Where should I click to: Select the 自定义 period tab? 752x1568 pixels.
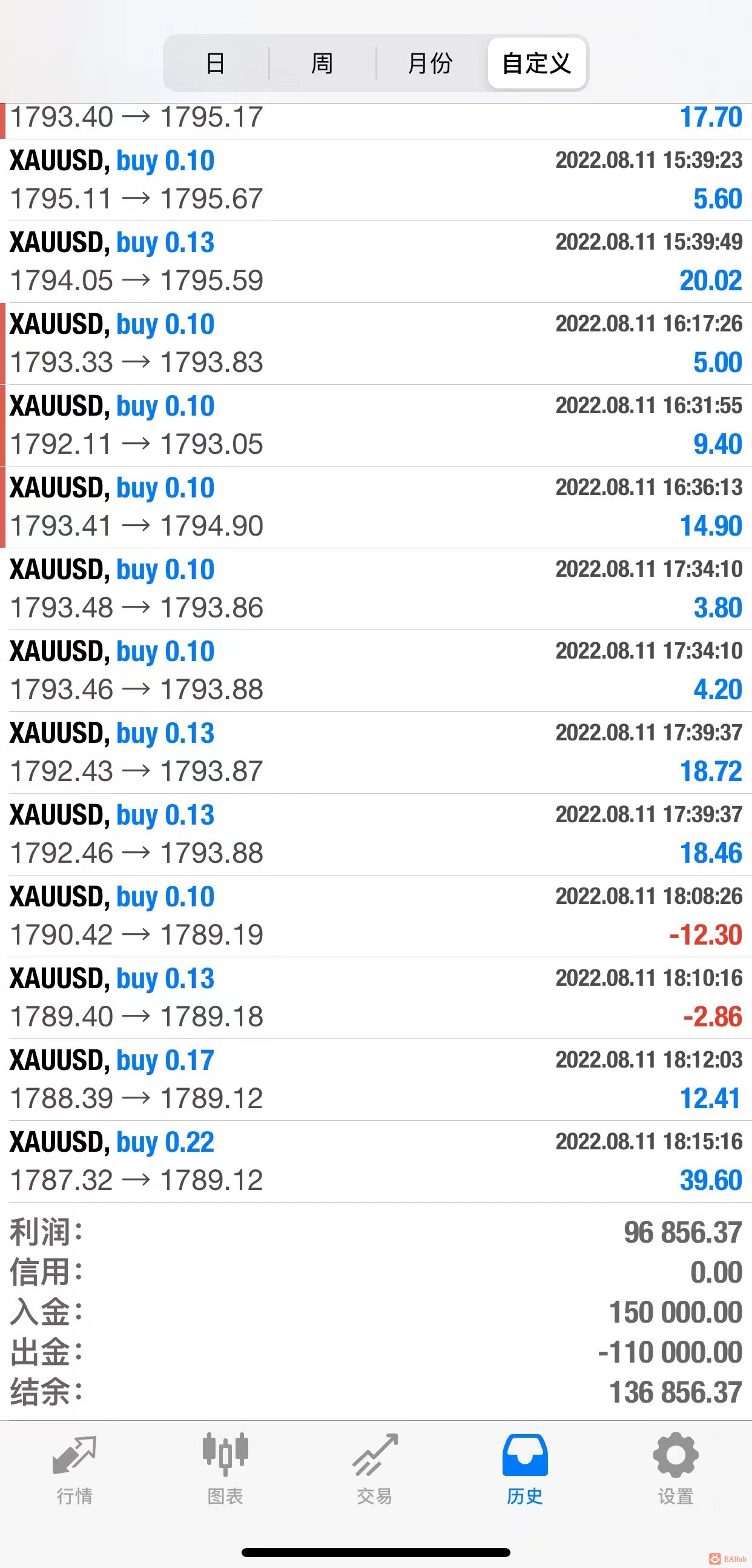pos(536,63)
